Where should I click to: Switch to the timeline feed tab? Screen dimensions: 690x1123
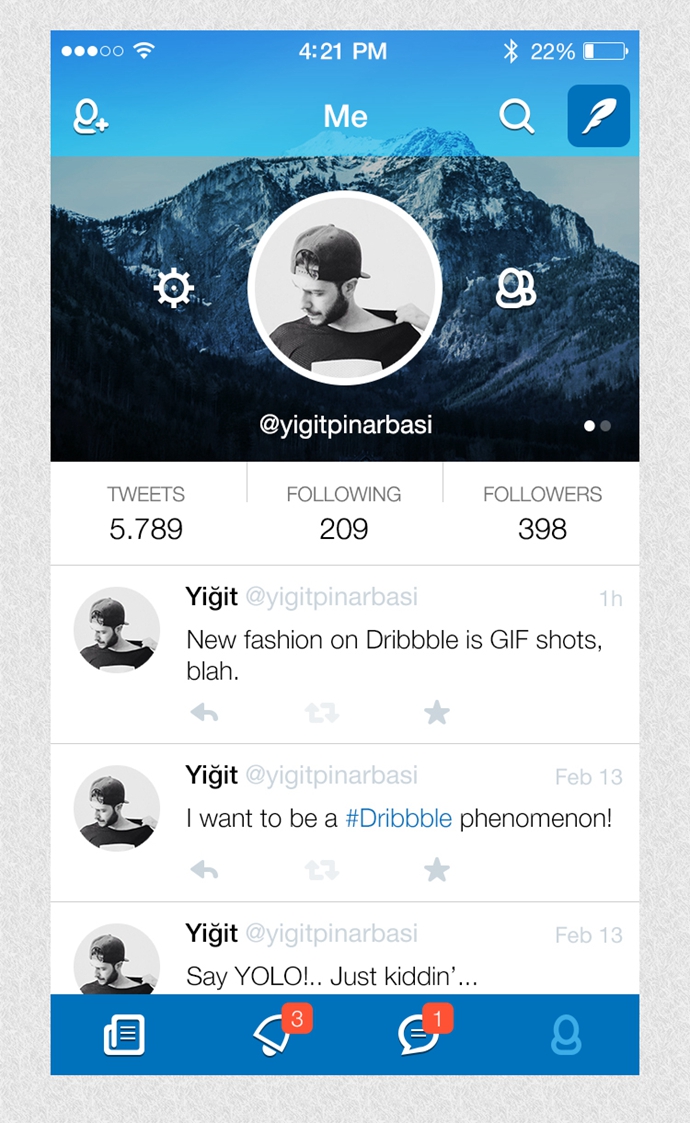[125, 1035]
